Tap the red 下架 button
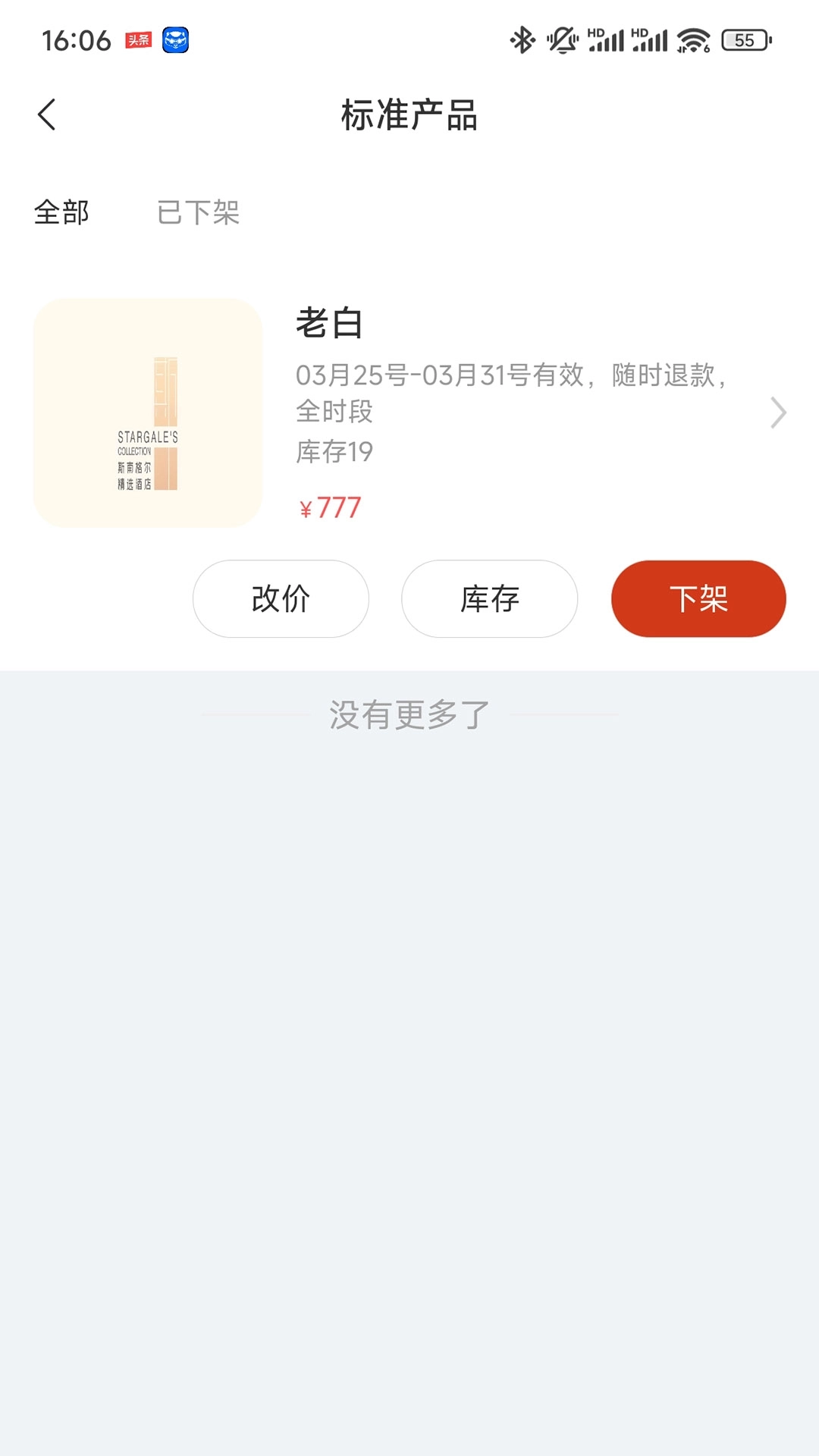 [x=698, y=598]
